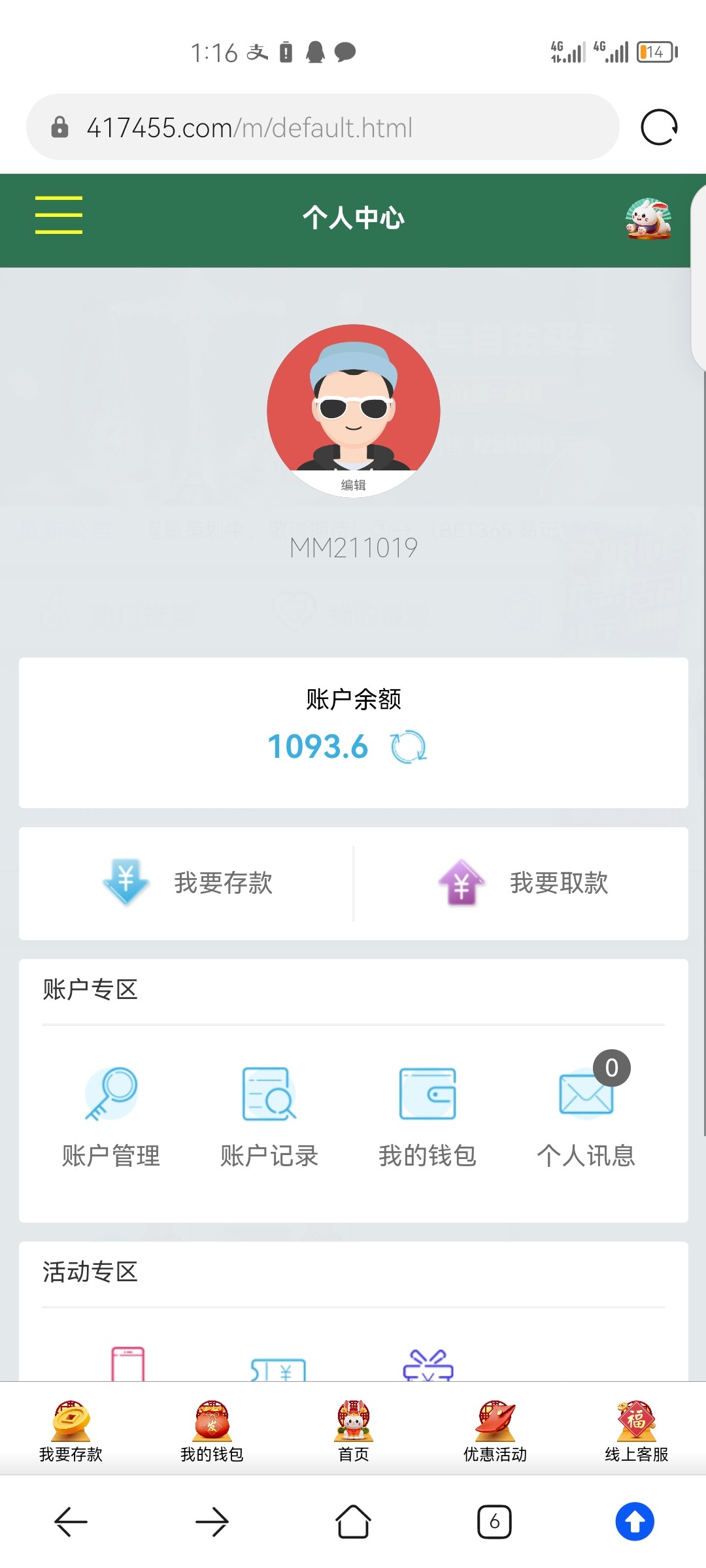Switch to 我要存款 in the bottom bar
Image resolution: width=706 pixels, height=1568 pixels.
[x=71, y=1431]
